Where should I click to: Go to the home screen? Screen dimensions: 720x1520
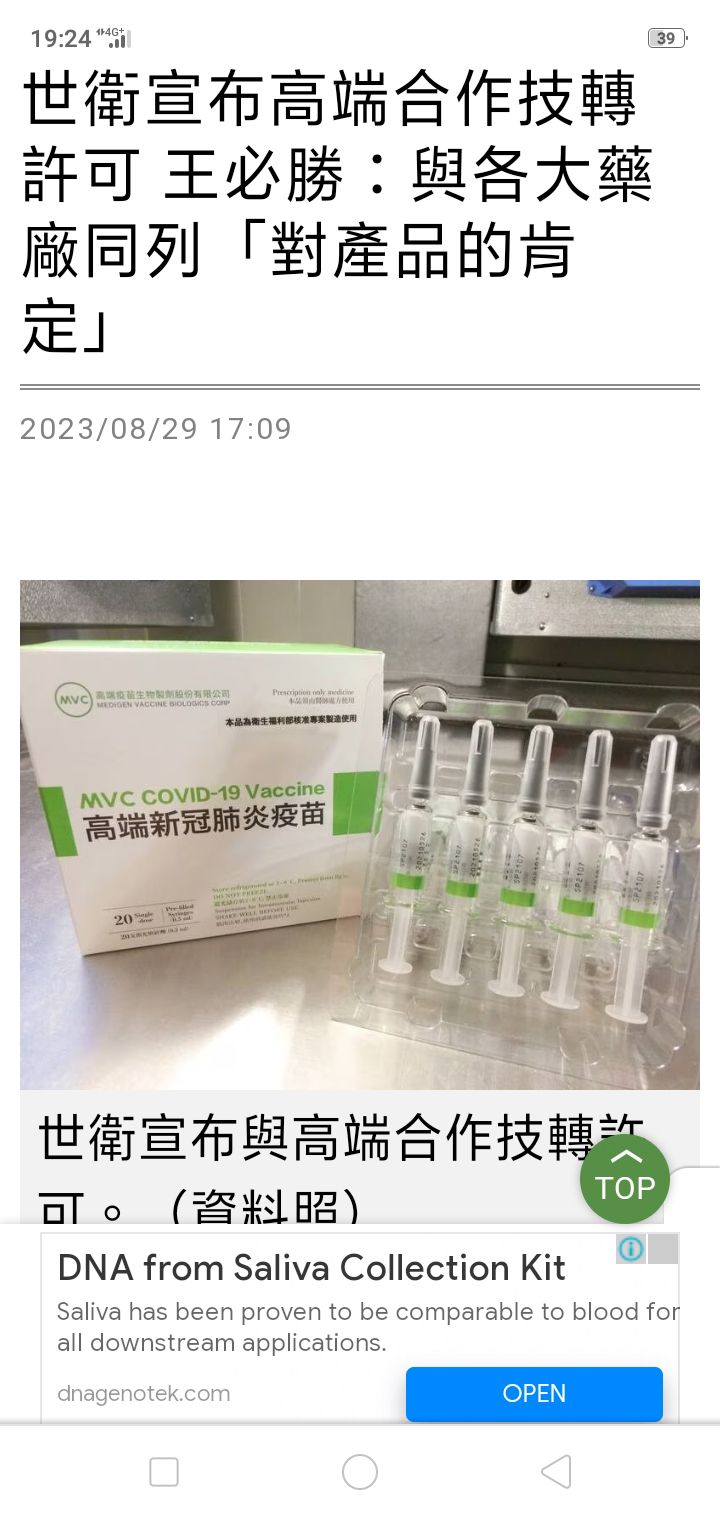click(x=360, y=1472)
